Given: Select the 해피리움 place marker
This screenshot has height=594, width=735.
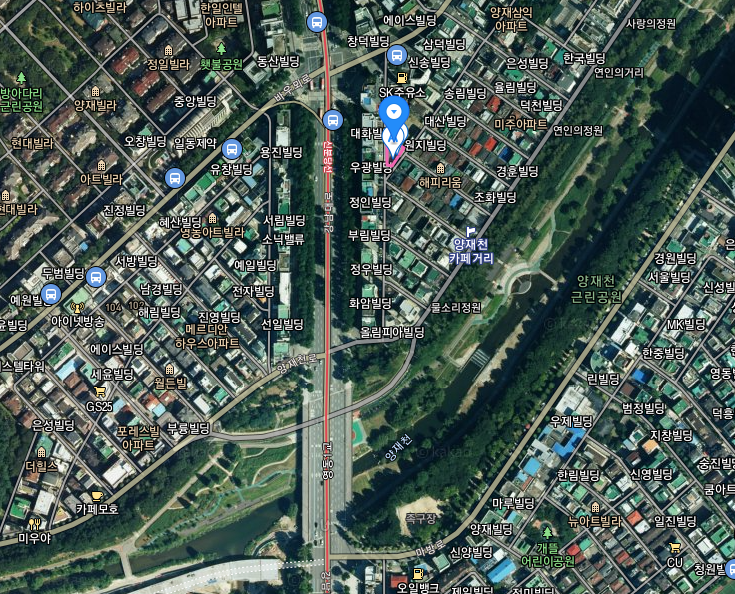Looking at the screenshot, I should 439,168.
